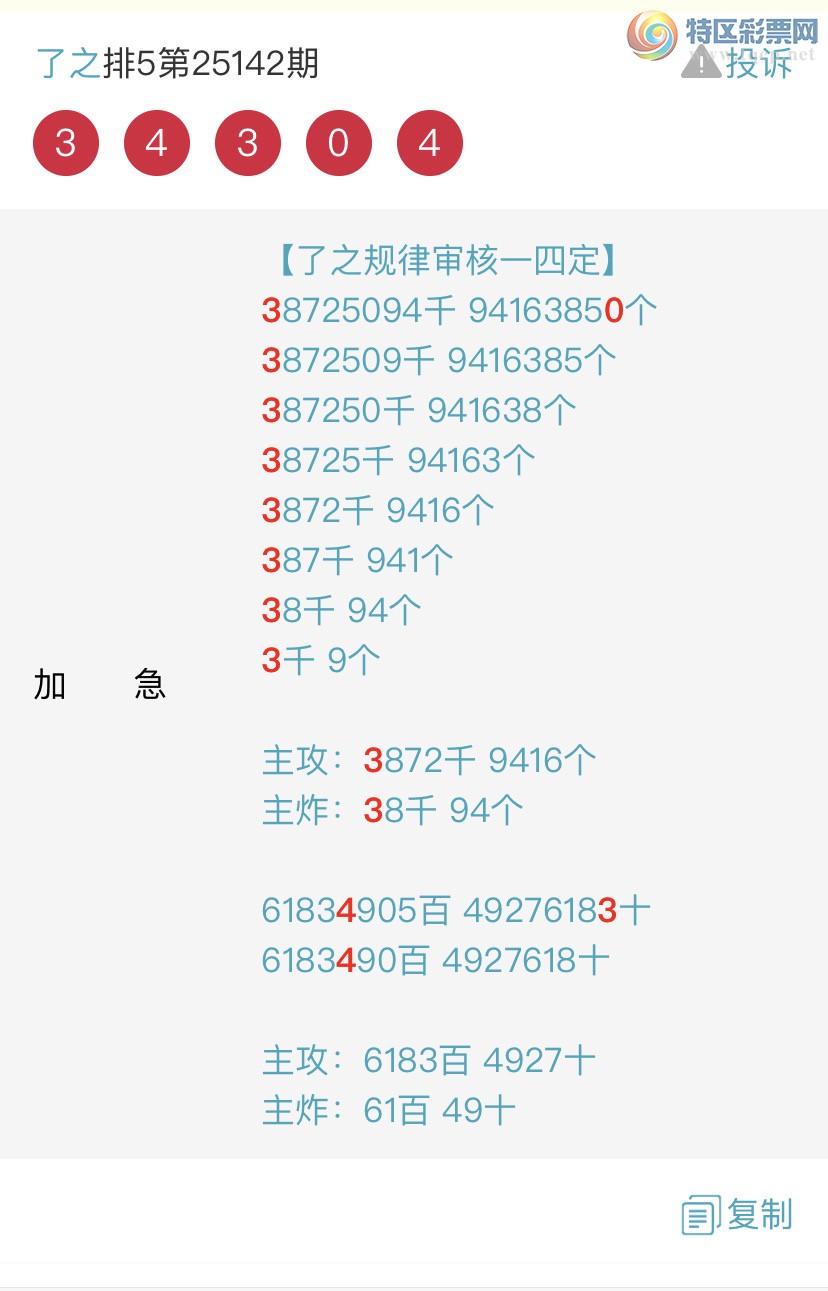Open the author link 了之

coord(68,64)
